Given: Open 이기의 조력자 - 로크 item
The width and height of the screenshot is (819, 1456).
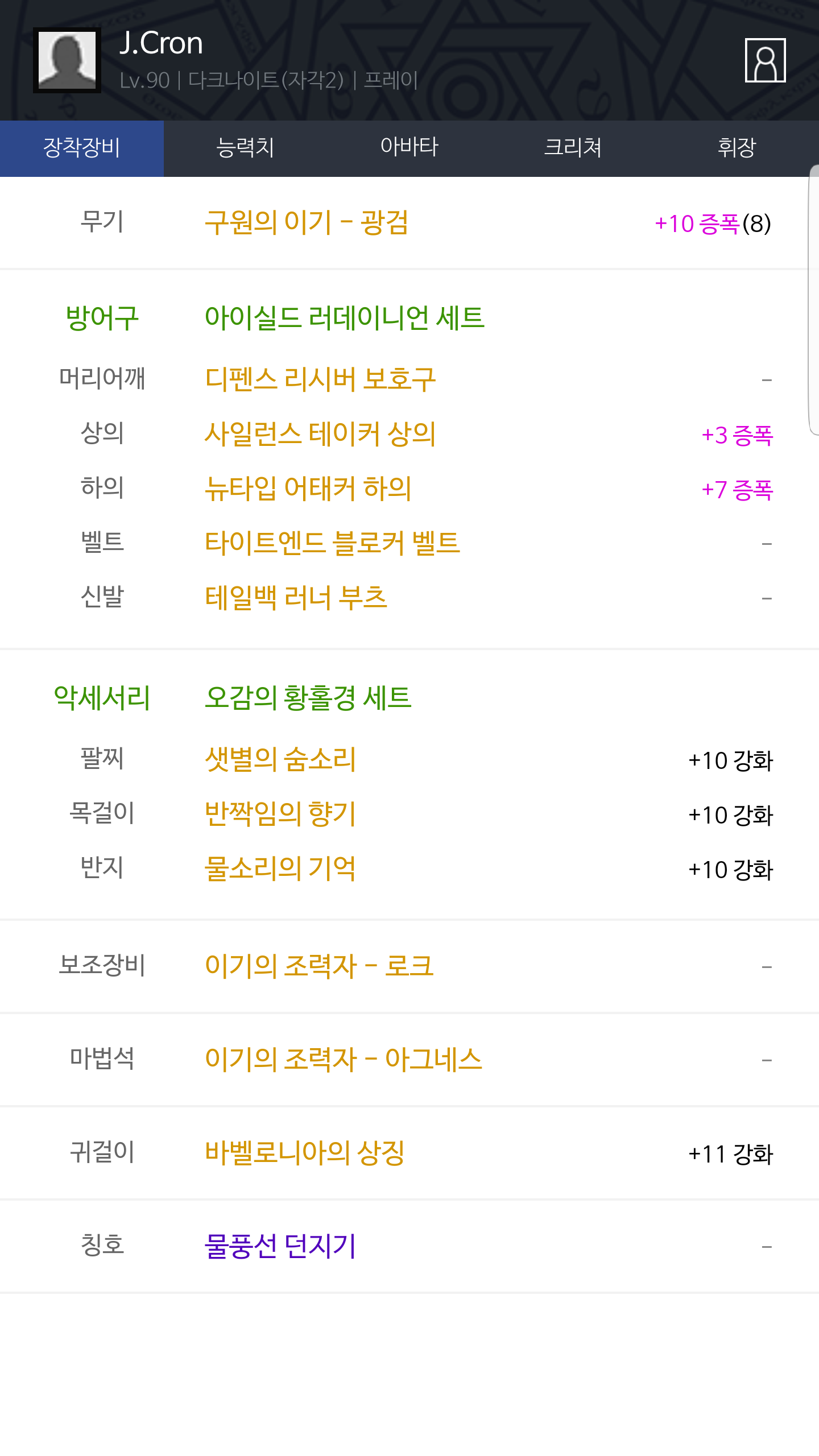Looking at the screenshot, I should pyautogui.click(x=319, y=966).
